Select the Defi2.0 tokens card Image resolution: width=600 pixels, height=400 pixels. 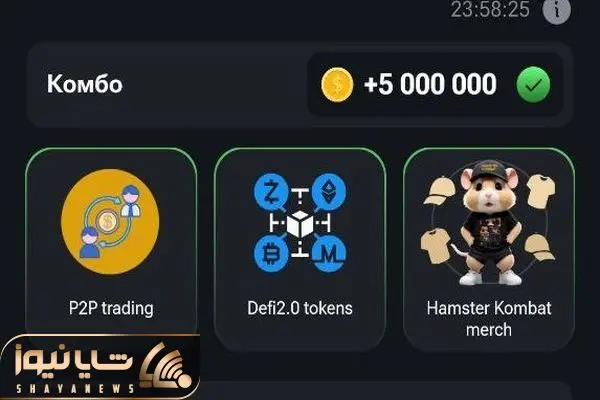[x=300, y=248]
